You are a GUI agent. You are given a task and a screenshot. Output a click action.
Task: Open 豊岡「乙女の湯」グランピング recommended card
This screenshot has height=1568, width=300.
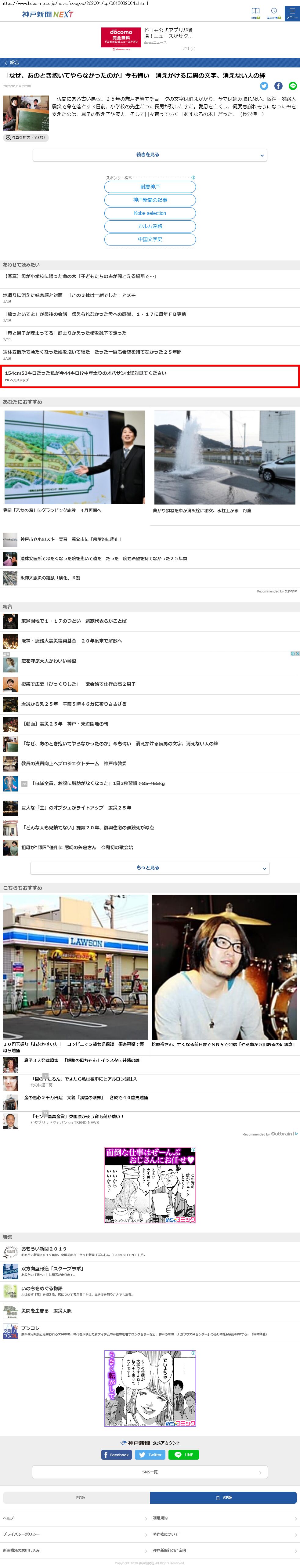tap(75, 462)
